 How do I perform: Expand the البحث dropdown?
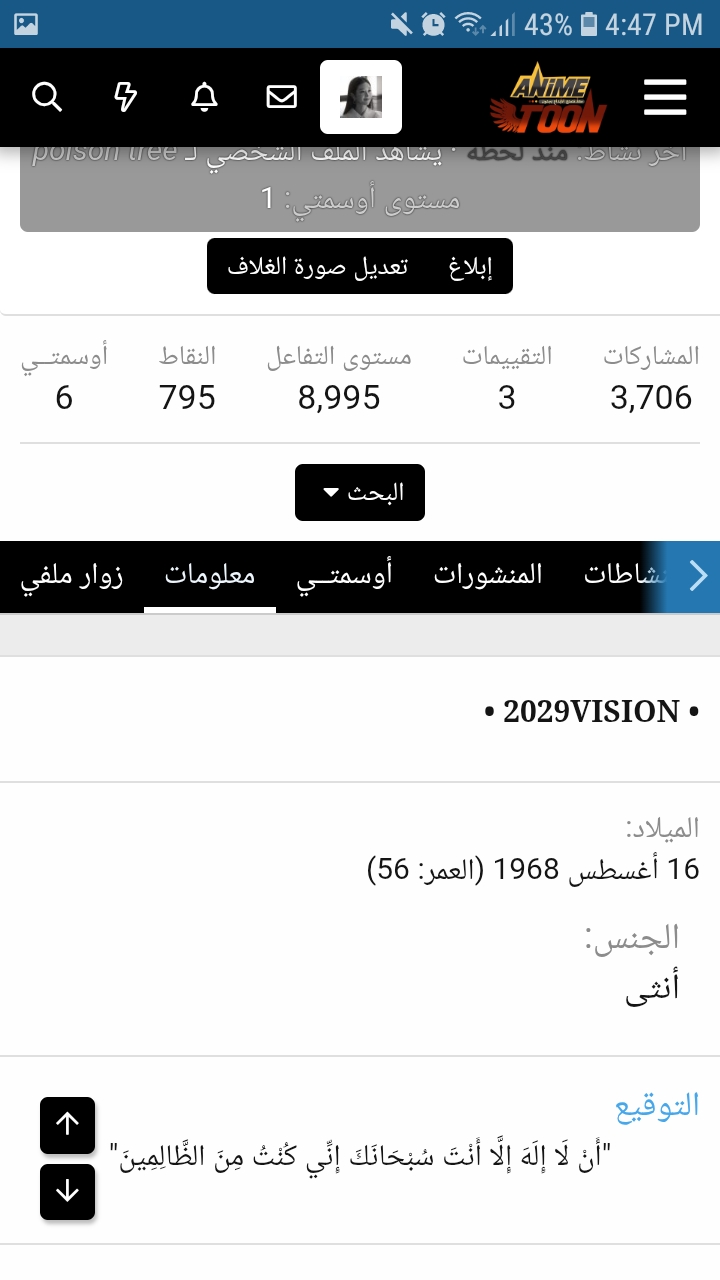click(360, 492)
